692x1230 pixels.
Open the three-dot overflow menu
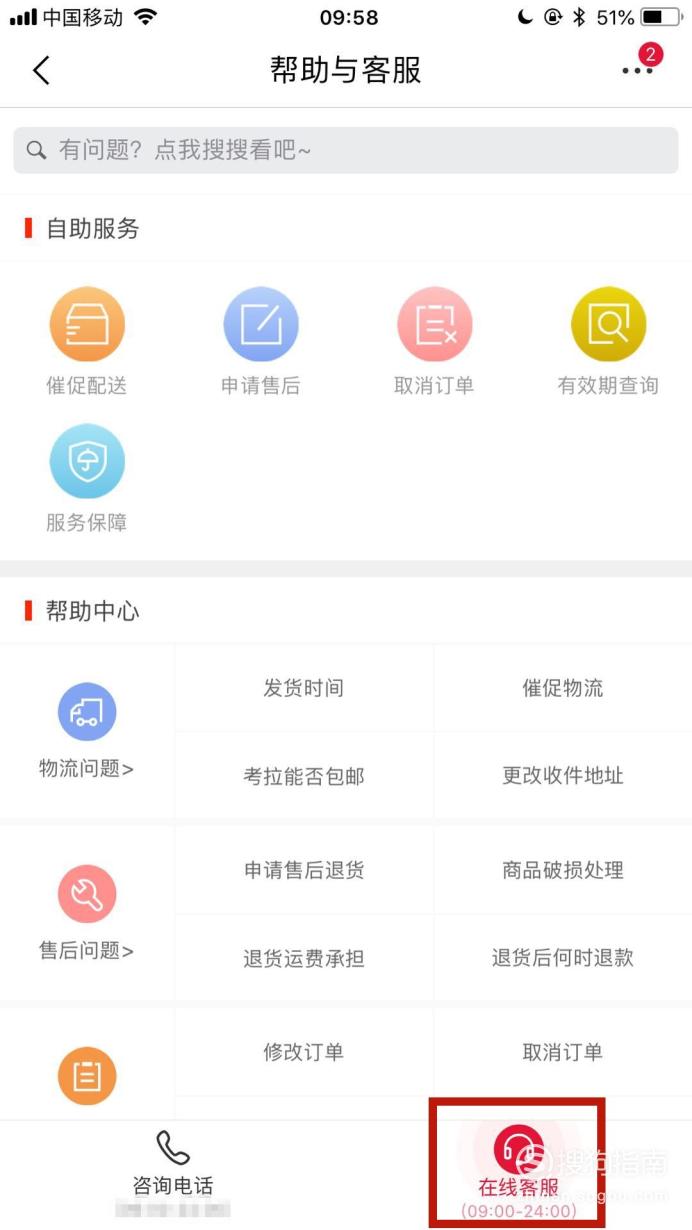point(637,70)
